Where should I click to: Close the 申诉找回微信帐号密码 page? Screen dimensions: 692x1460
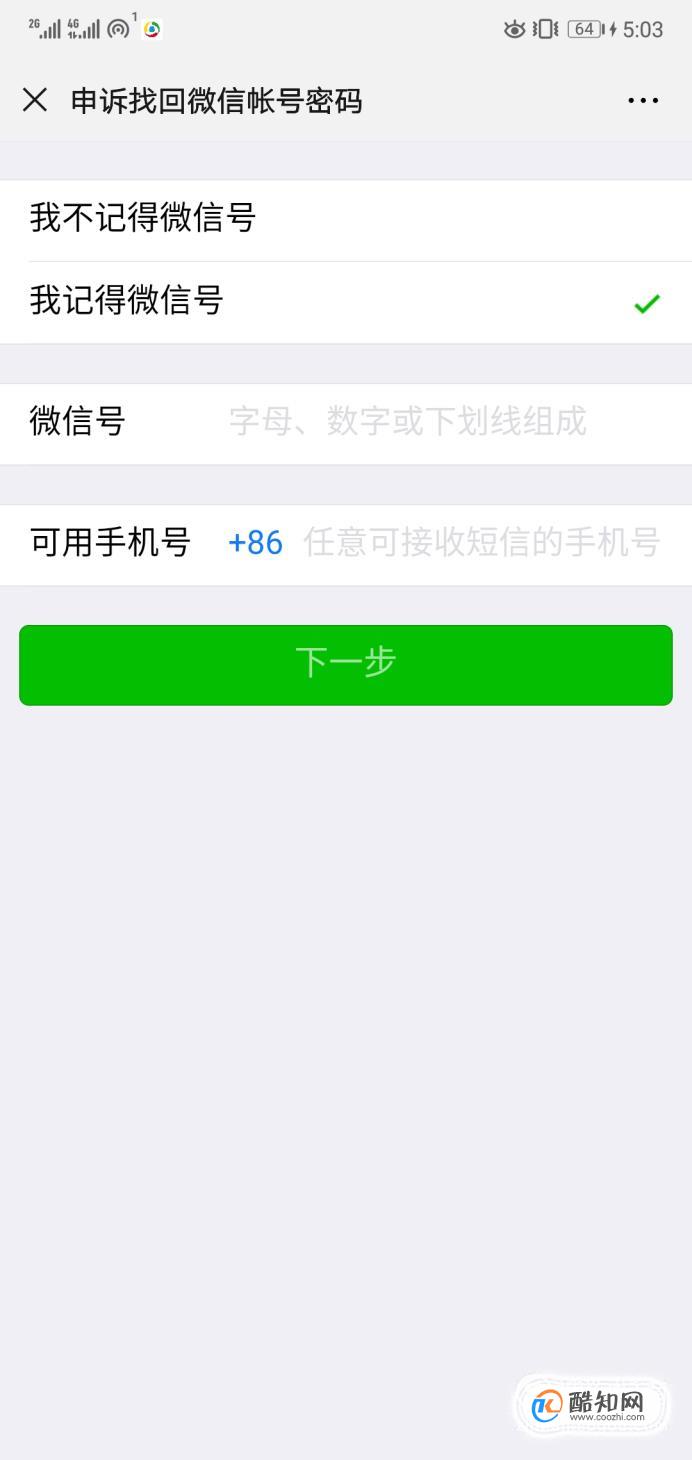35,100
